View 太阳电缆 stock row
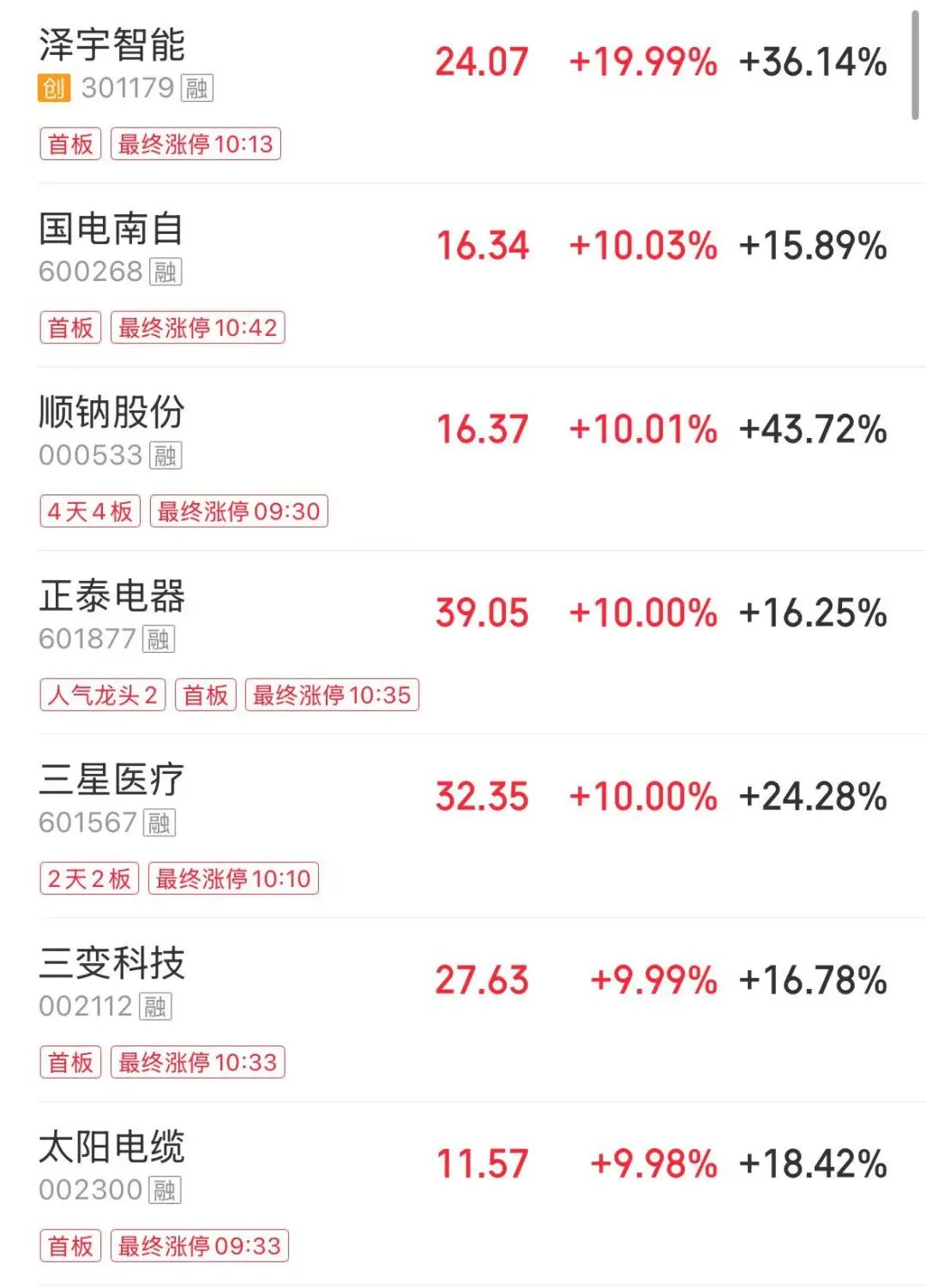 click(112, 1146)
